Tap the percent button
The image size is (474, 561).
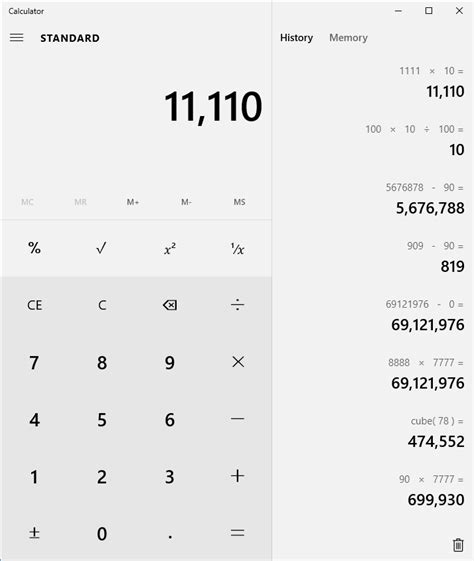tap(34, 248)
